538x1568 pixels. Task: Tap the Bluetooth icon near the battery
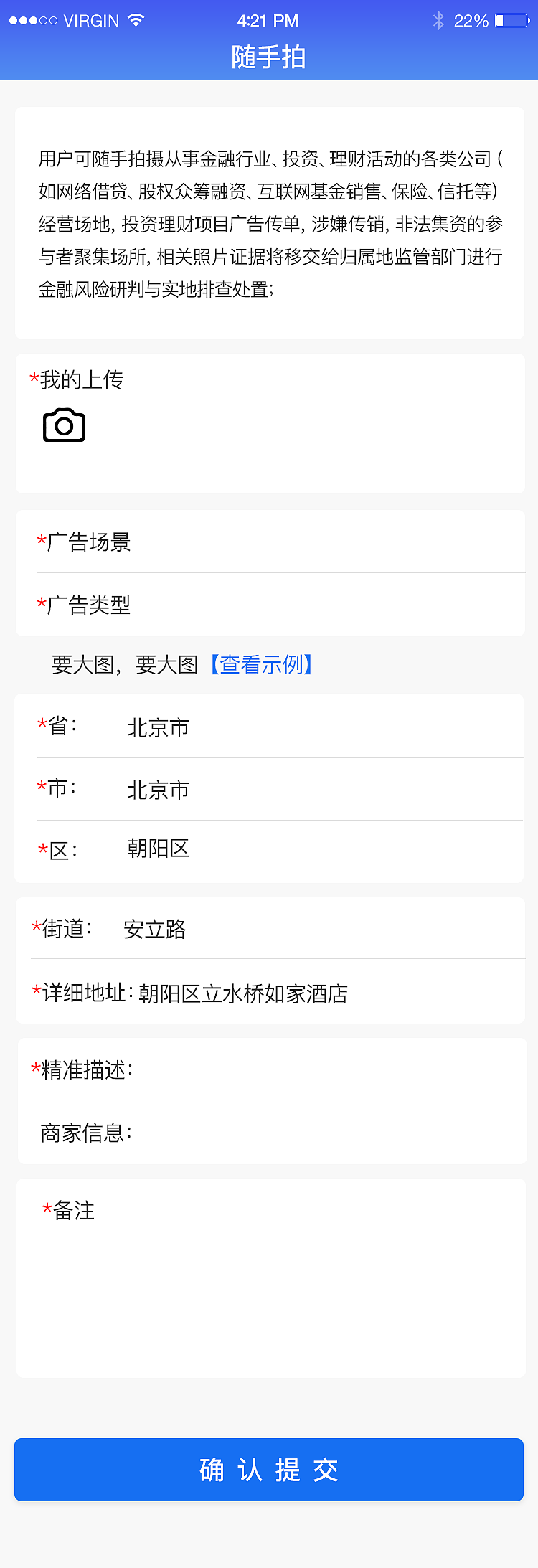[x=438, y=20]
